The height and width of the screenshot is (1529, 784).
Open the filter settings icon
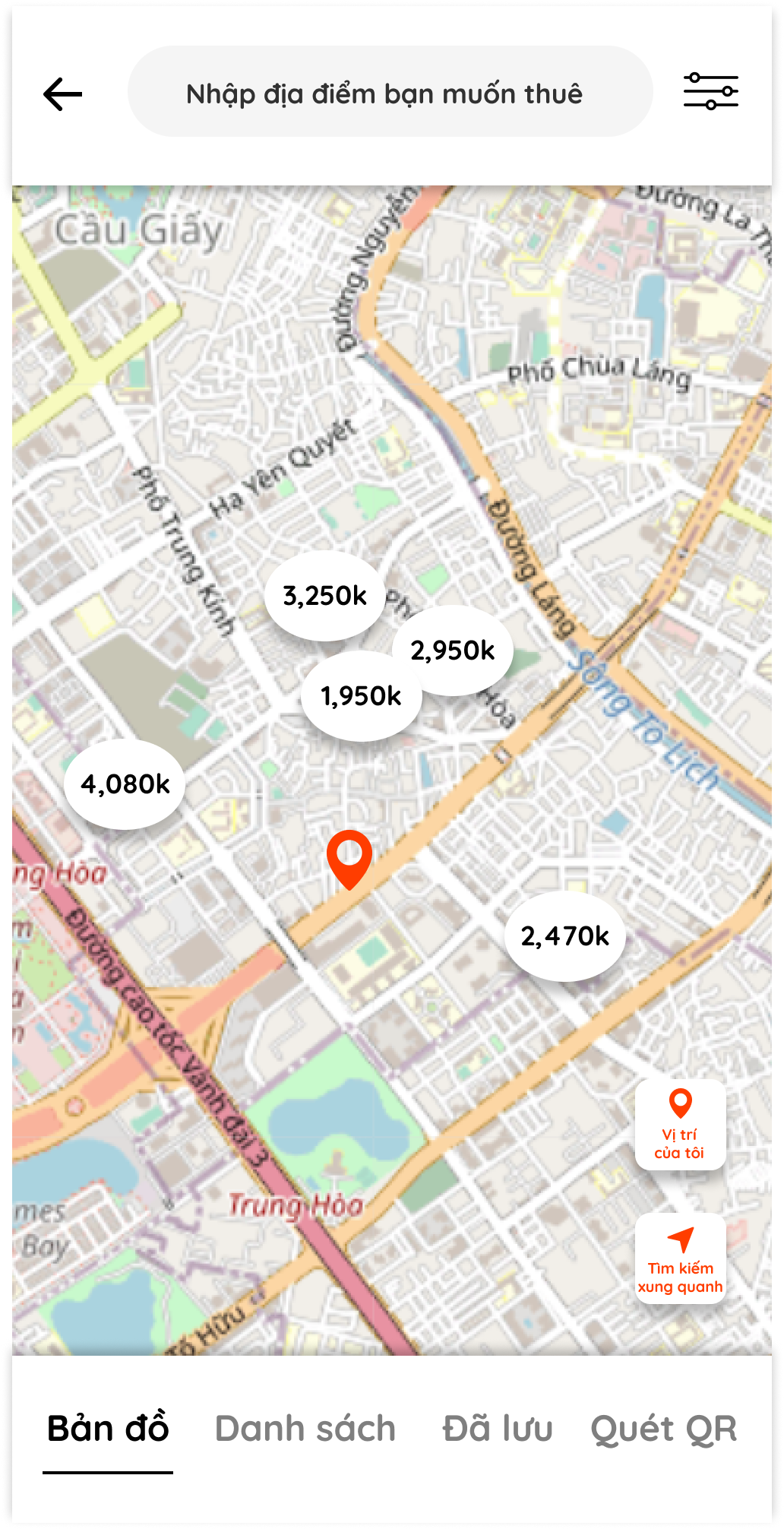(710, 92)
